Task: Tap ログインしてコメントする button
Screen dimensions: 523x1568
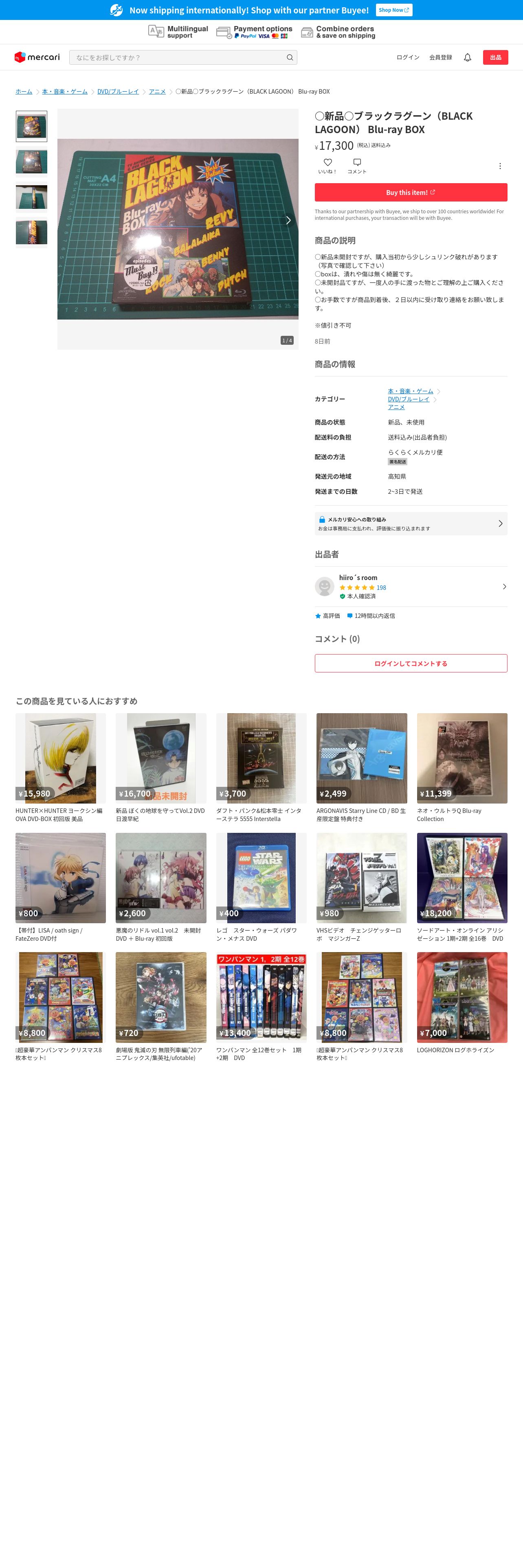Action: click(x=411, y=663)
